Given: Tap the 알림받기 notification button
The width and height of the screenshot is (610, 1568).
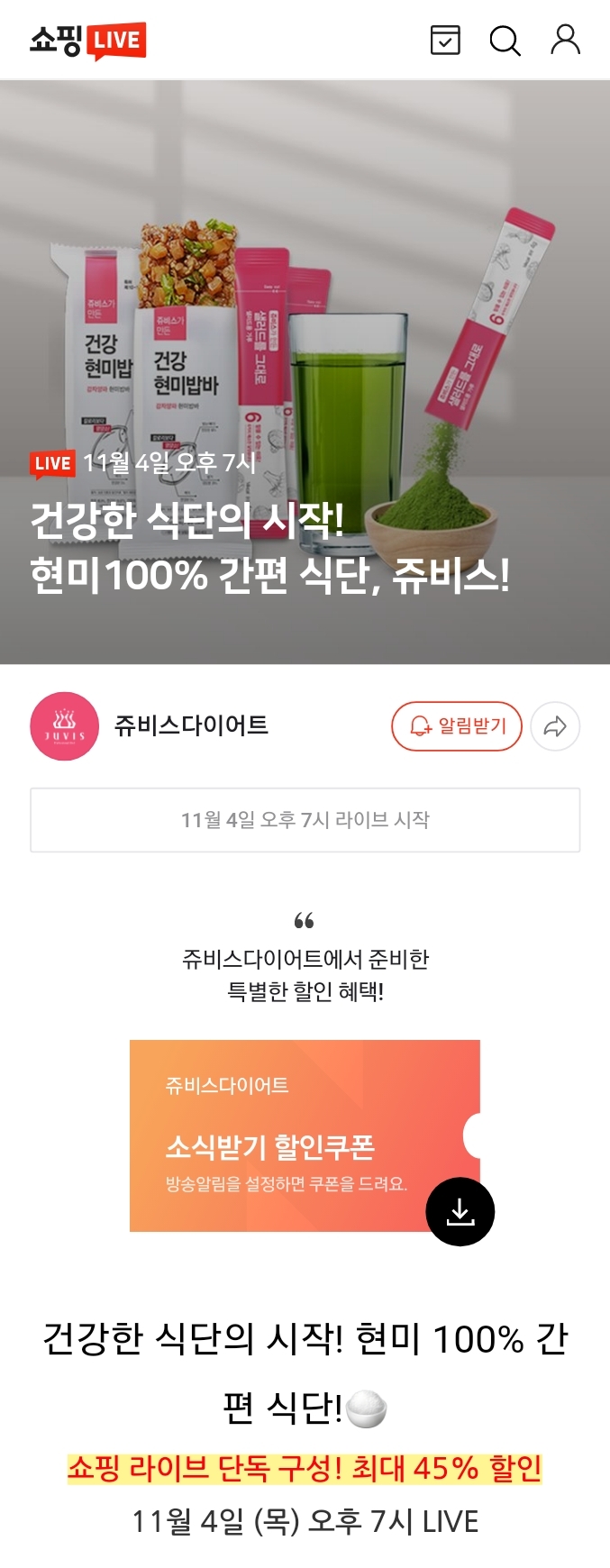Looking at the screenshot, I should (x=457, y=726).
